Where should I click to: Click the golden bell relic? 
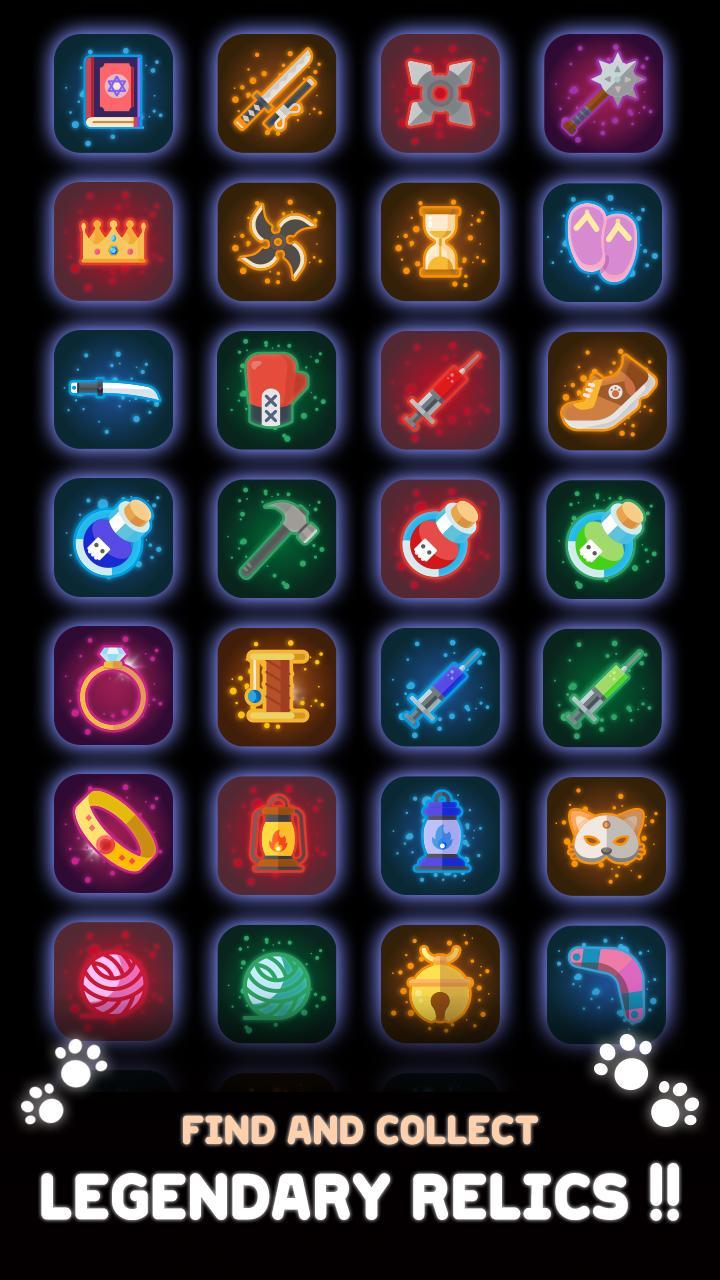[440, 983]
